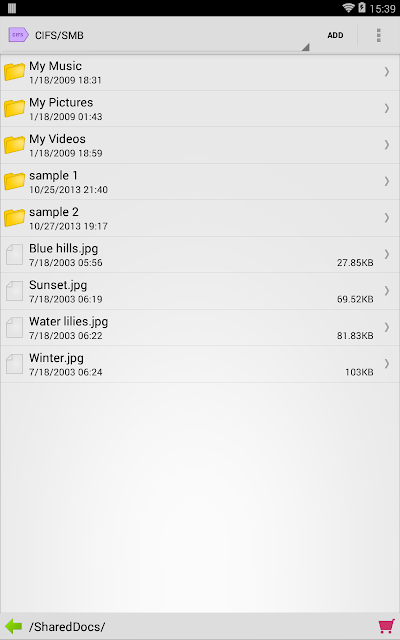
Task: Open Blue hills.jpg file
Action: pyautogui.click(x=200, y=255)
